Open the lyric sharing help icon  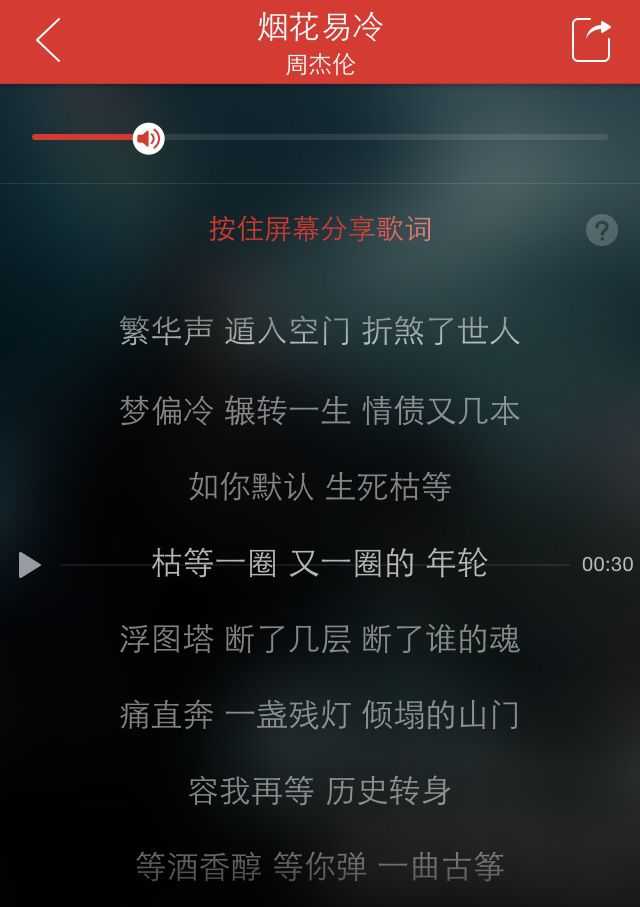tap(601, 230)
